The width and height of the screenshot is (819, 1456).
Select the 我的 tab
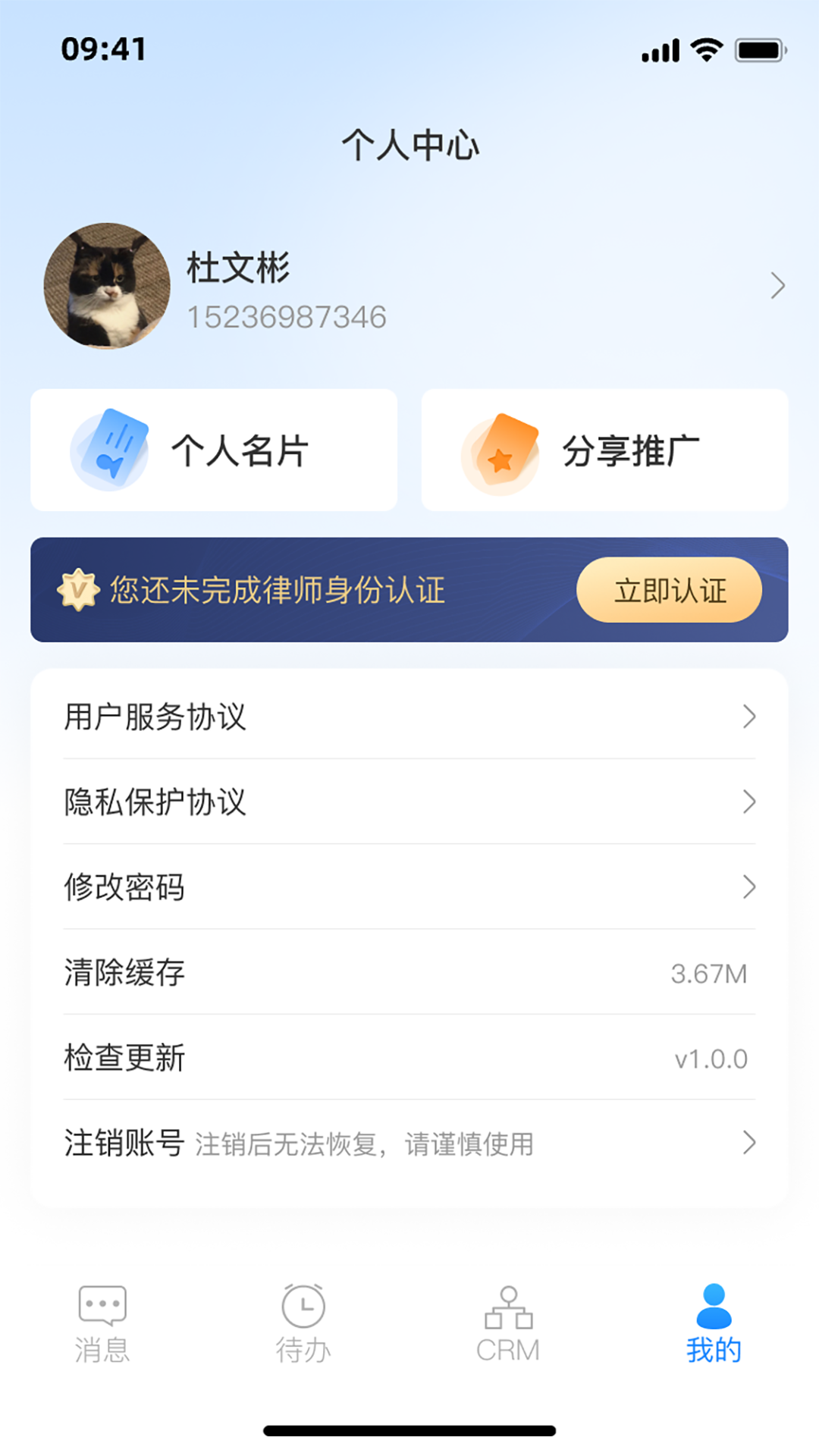(x=713, y=1323)
